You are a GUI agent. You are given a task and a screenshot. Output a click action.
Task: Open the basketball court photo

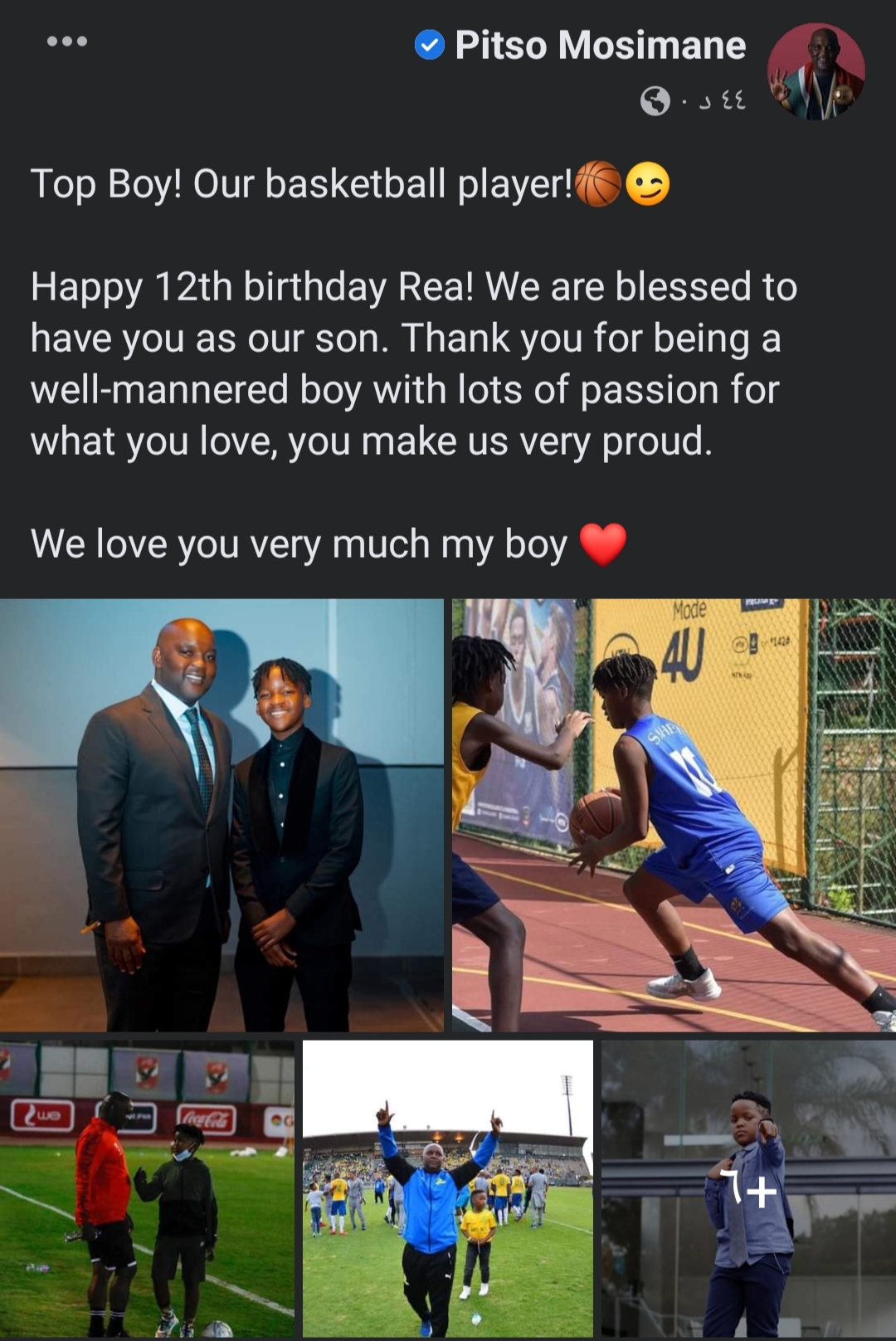674,815
